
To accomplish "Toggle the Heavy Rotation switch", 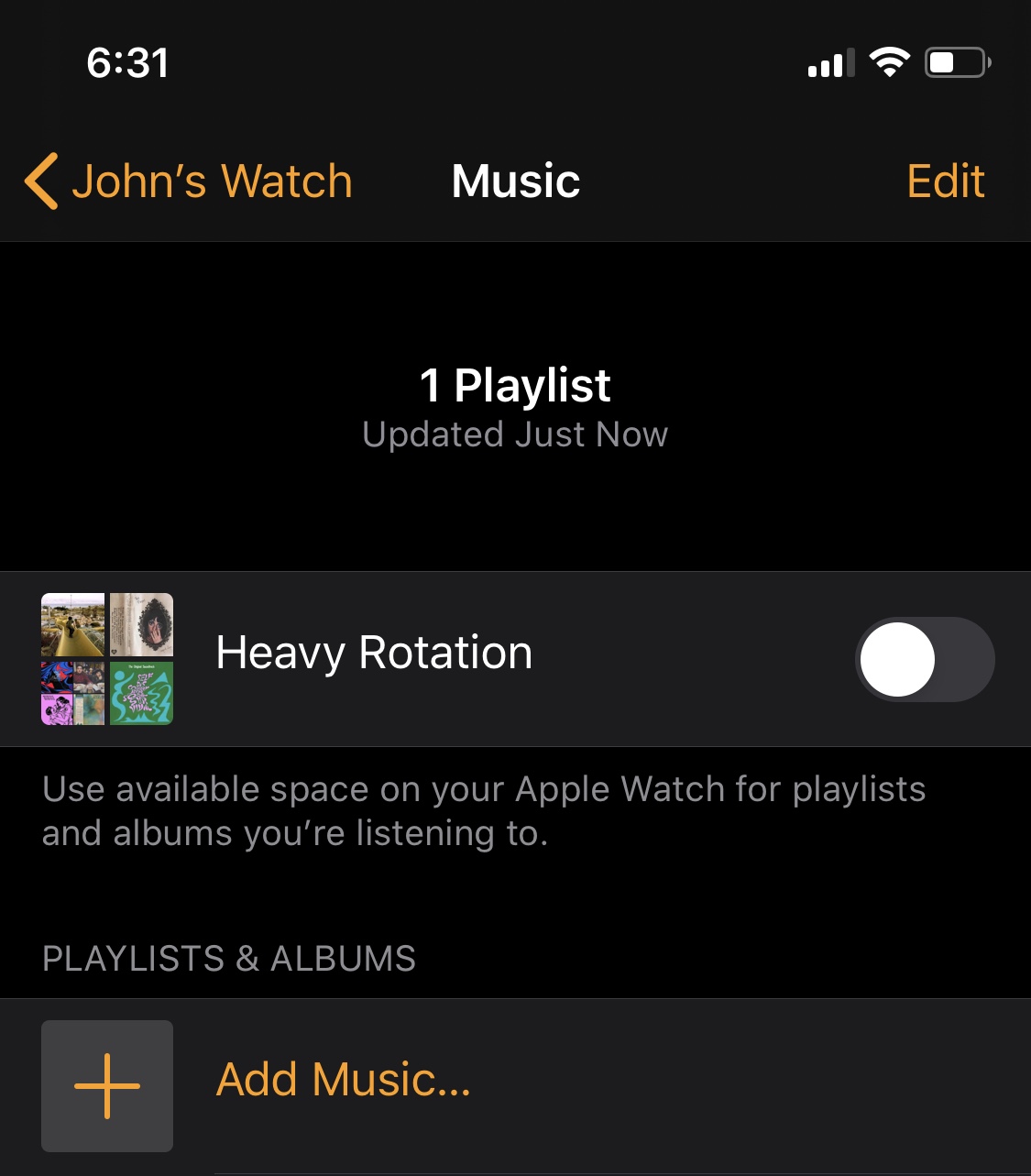I will point(924,659).
